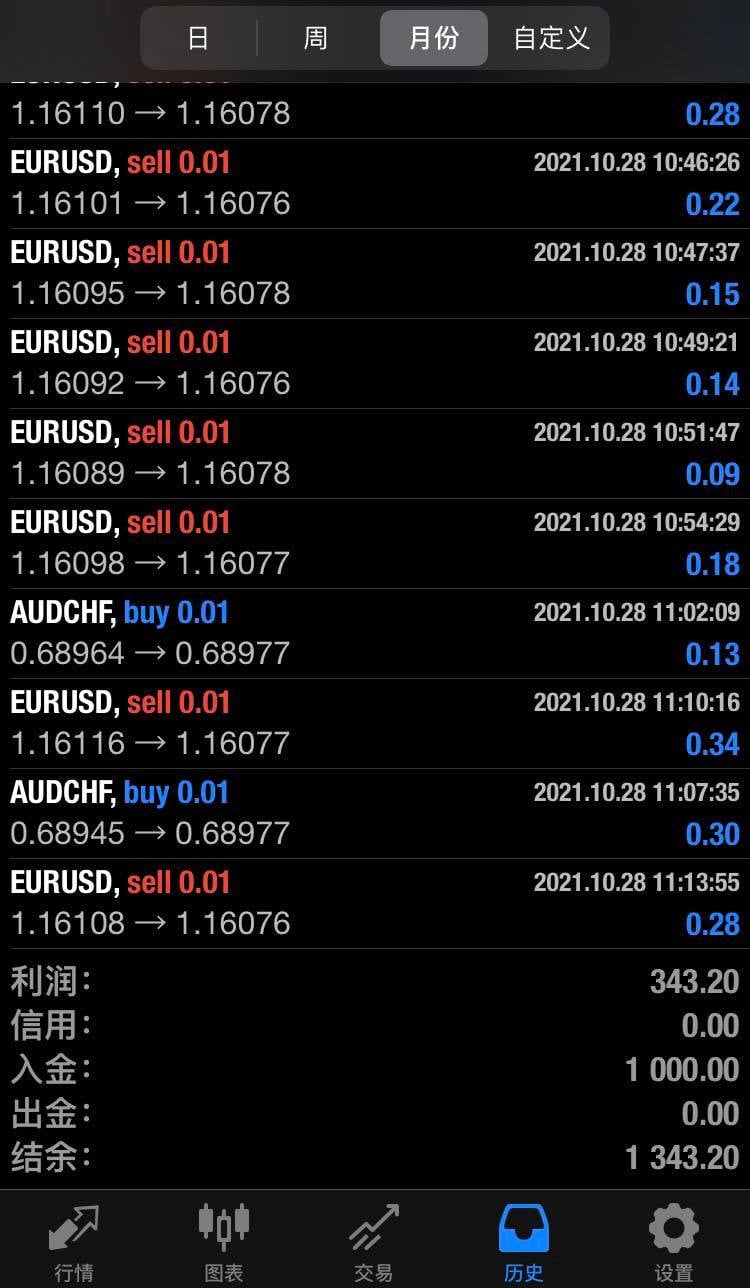Image resolution: width=750 pixels, height=1288 pixels.
Task: Select the EURUSD trade from 10:49:21
Action: (375, 363)
